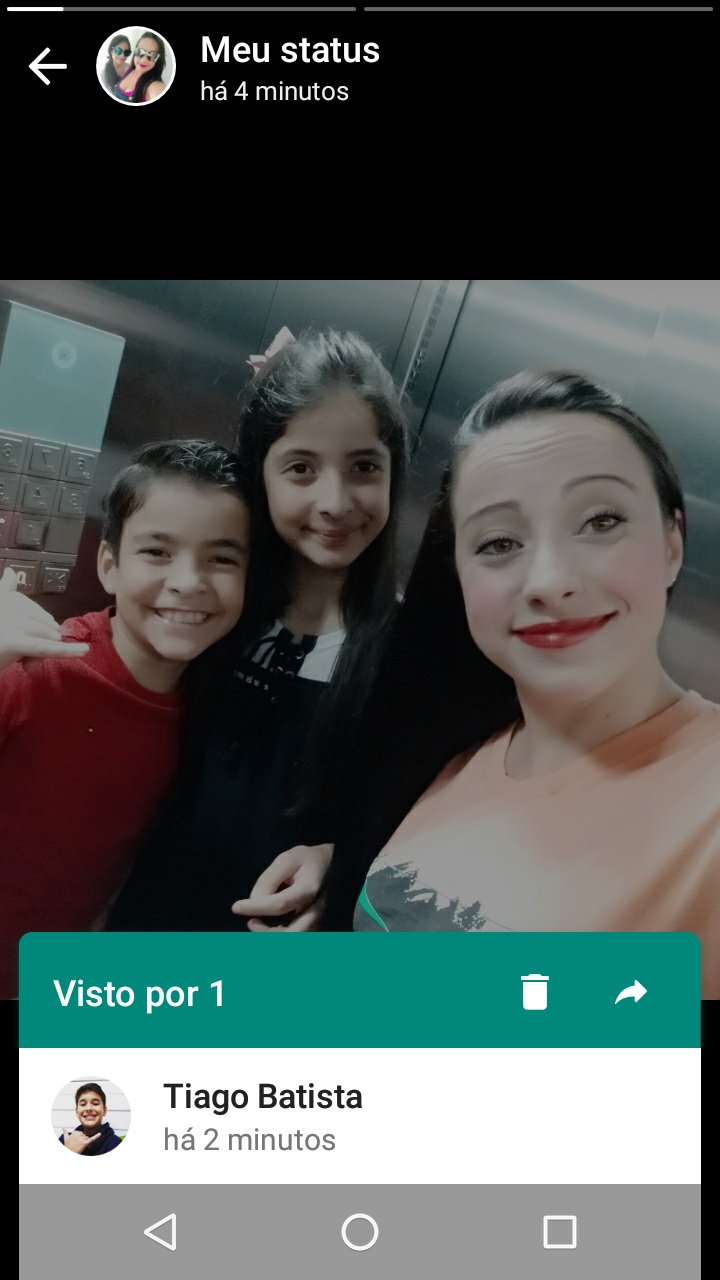The width and height of the screenshot is (720, 1280).
Task: Open viewer Tiago Batista
Action: (x=262, y=1116)
